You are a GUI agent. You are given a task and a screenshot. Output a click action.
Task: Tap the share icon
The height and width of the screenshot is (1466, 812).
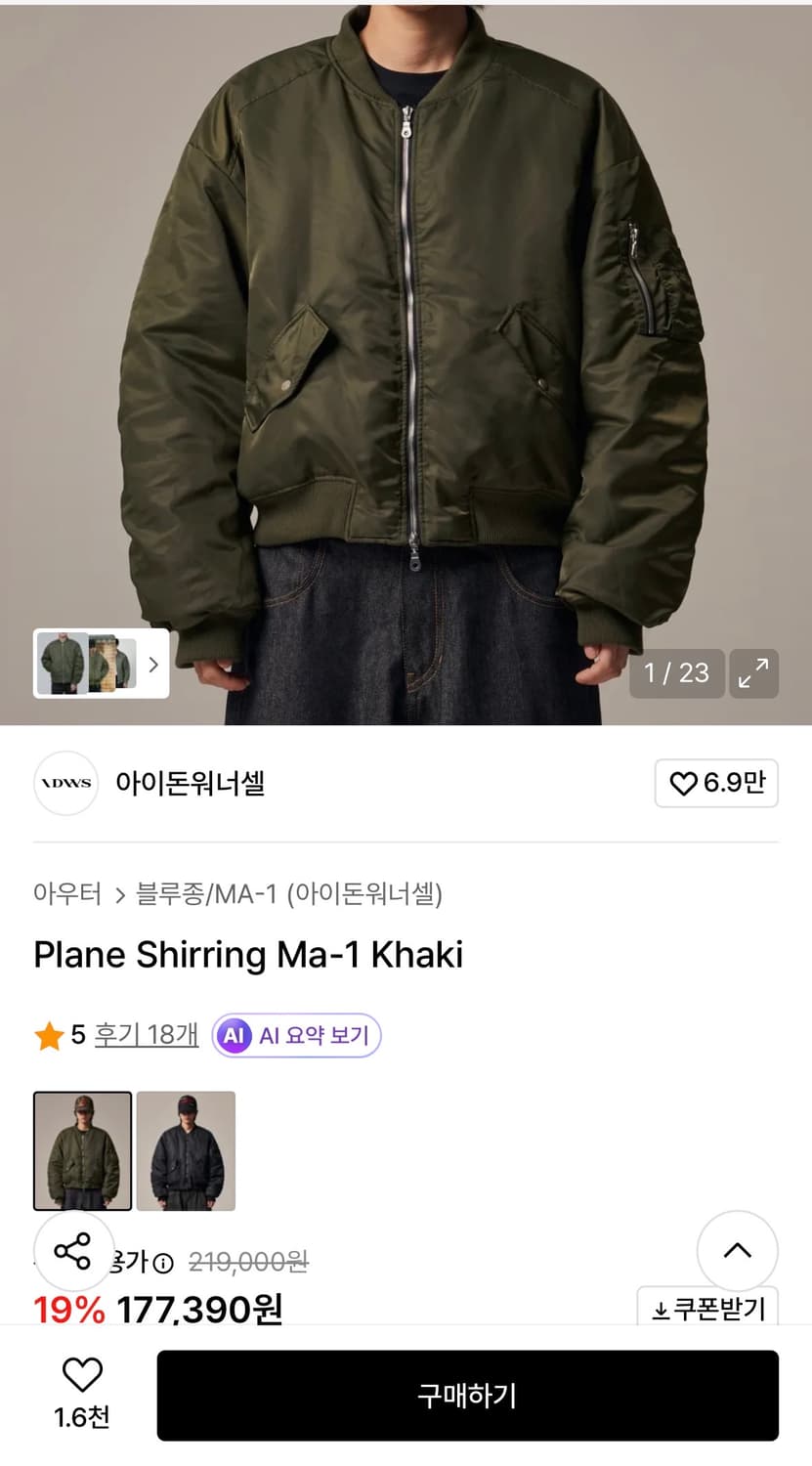(x=73, y=1250)
